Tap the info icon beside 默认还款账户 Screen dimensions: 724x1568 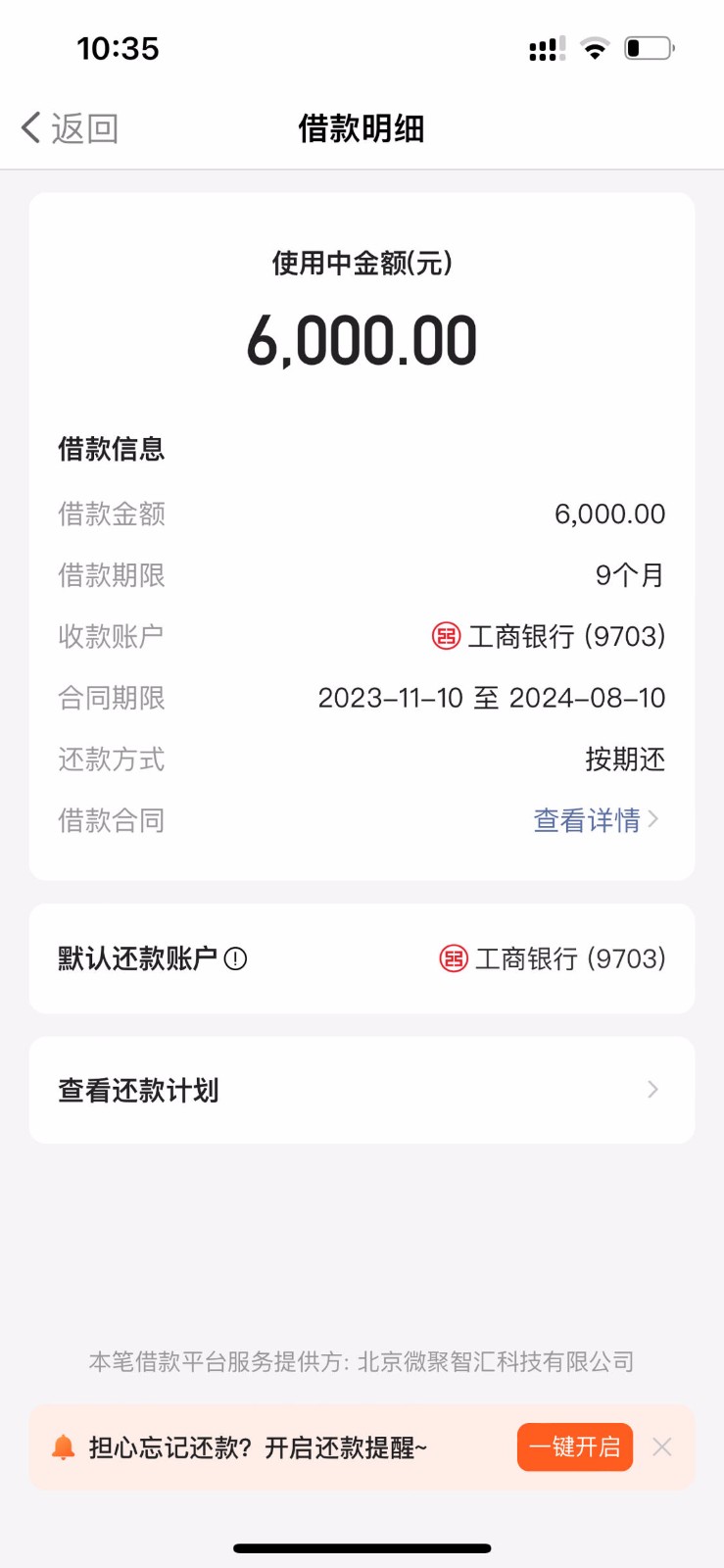[x=235, y=959]
